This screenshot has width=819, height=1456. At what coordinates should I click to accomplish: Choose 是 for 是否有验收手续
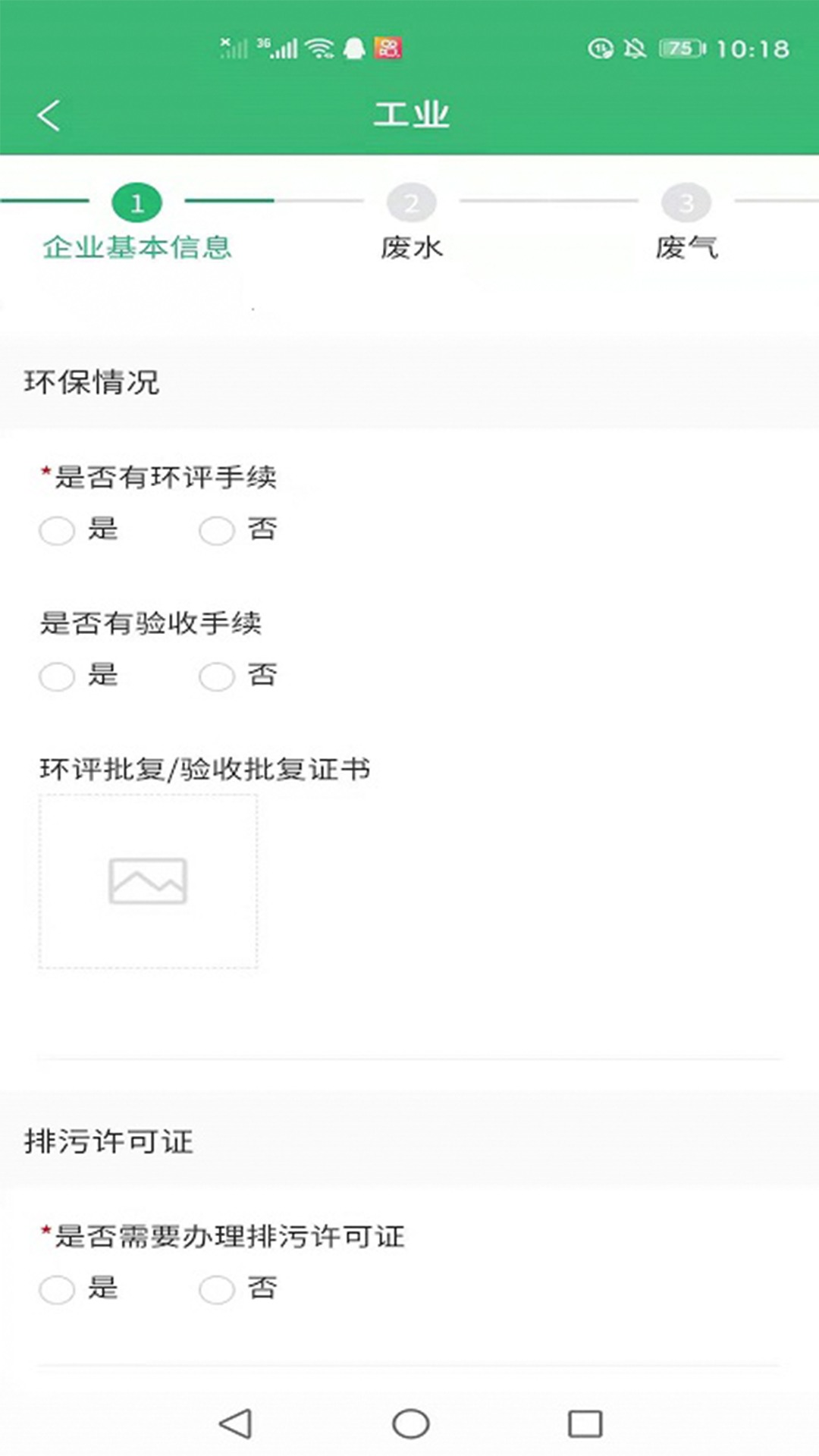click(x=58, y=676)
